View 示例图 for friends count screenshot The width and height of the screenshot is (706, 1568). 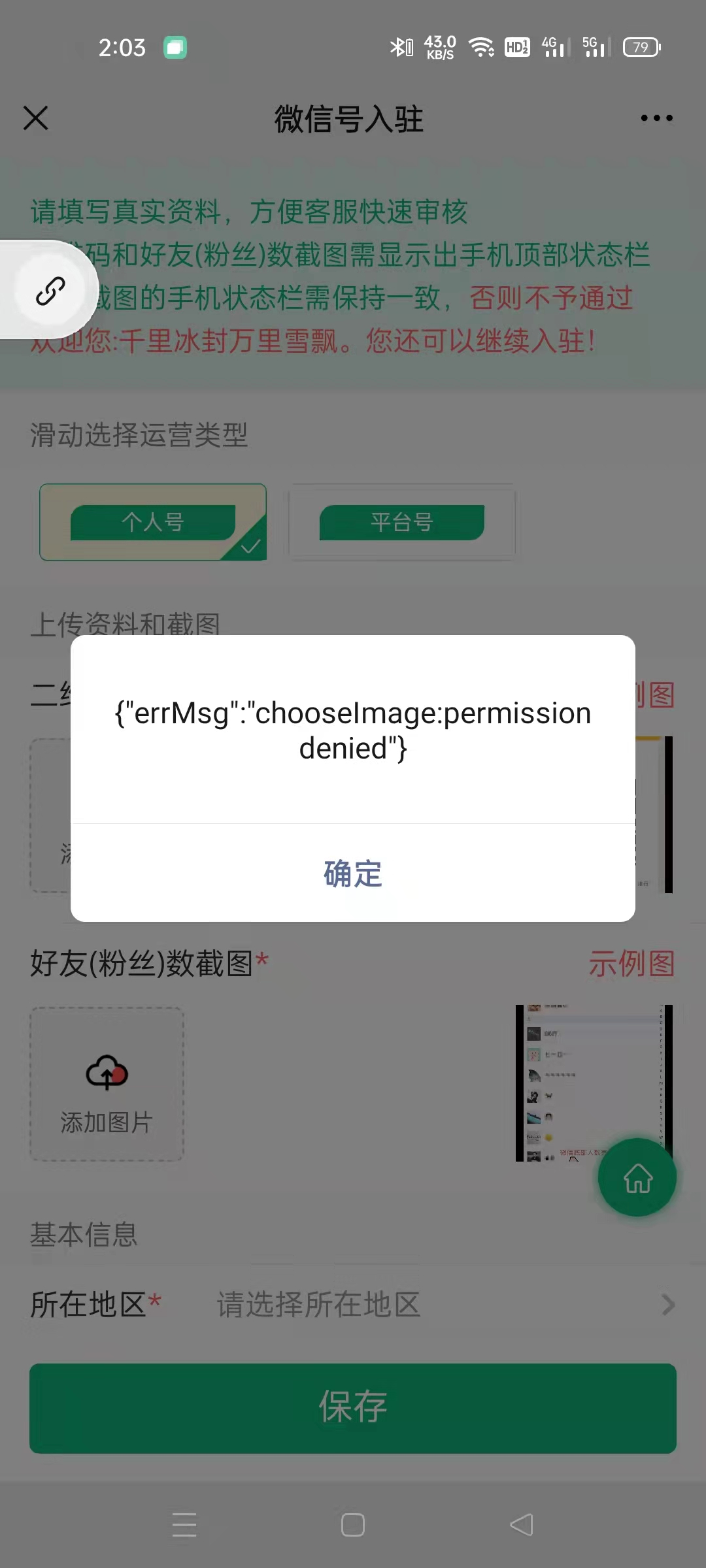tap(631, 963)
